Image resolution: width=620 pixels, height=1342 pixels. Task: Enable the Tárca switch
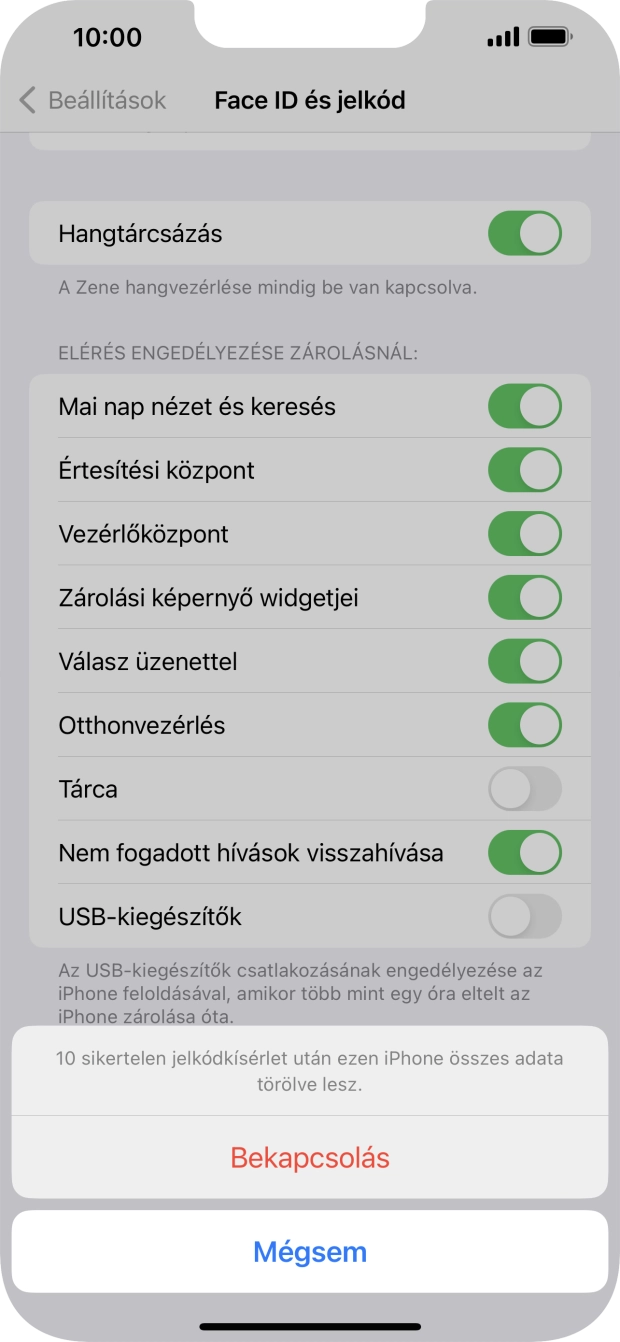(x=524, y=789)
